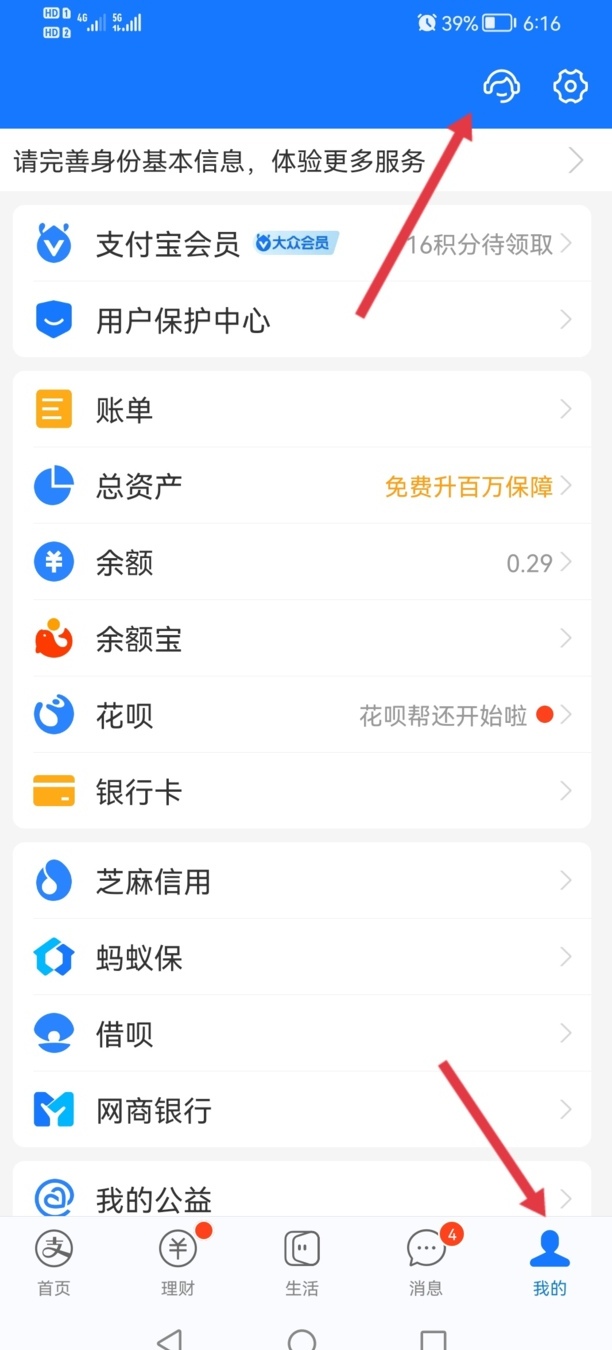Open 总资产 total assets
Image resolution: width=612 pixels, height=1350 pixels.
pos(301,486)
